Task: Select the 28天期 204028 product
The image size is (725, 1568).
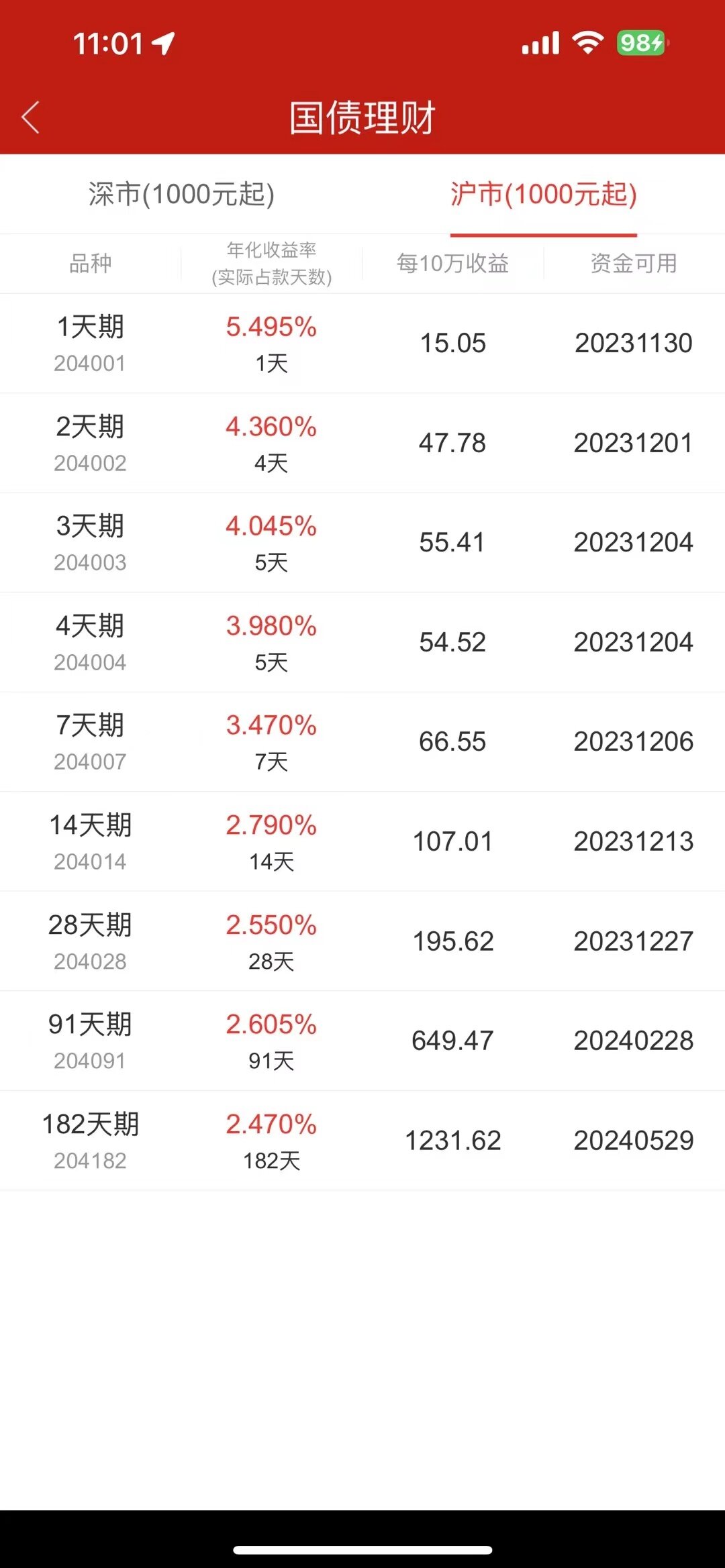Action: tap(362, 941)
